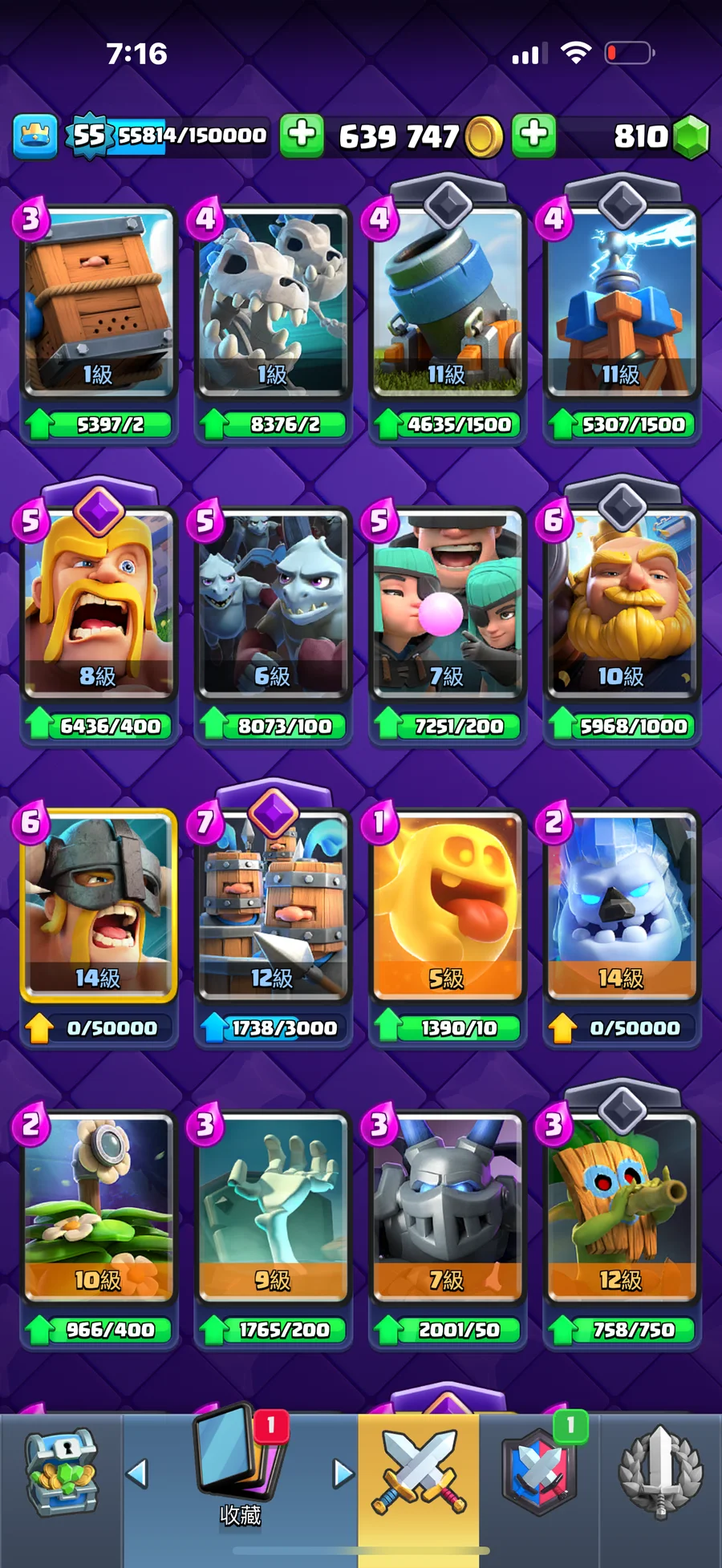The width and height of the screenshot is (722, 1568).
Task: Tap the left arrow beside the cards tab
Action: (x=138, y=1473)
